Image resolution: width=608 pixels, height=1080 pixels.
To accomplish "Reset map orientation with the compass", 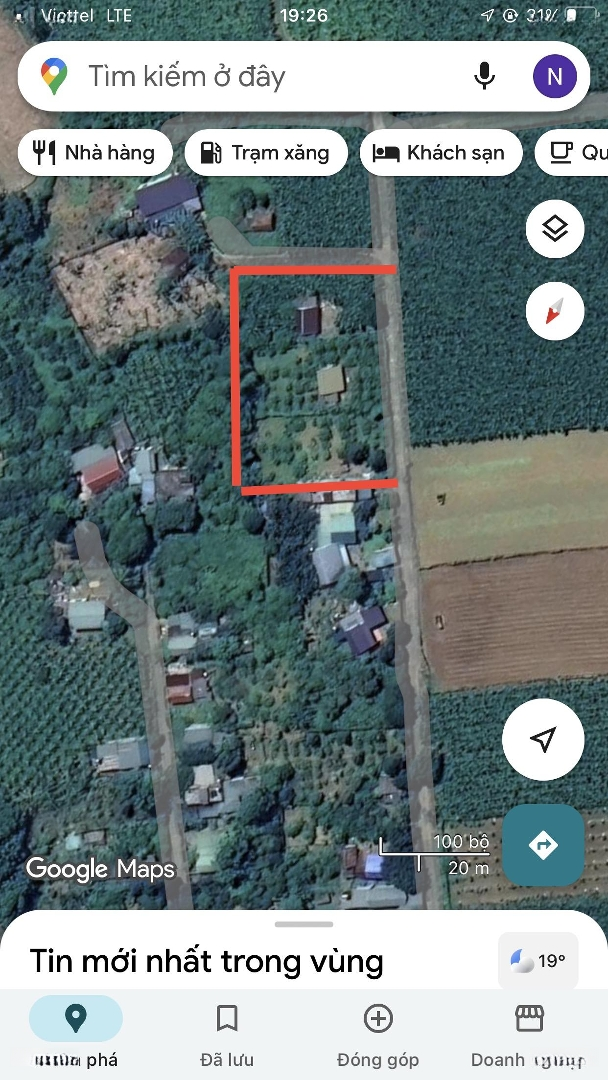I will click(555, 311).
